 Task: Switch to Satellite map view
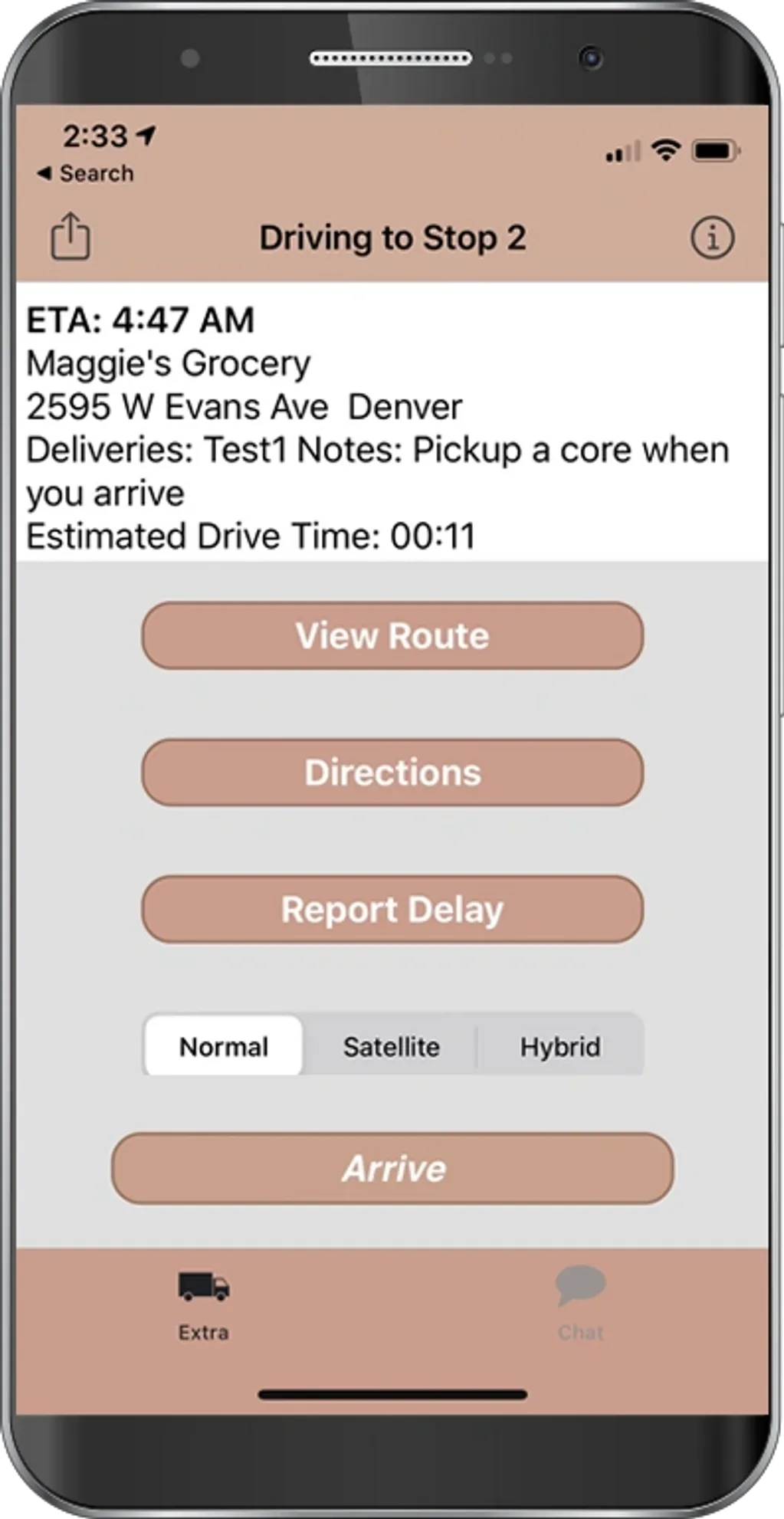pyautogui.click(x=391, y=1046)
